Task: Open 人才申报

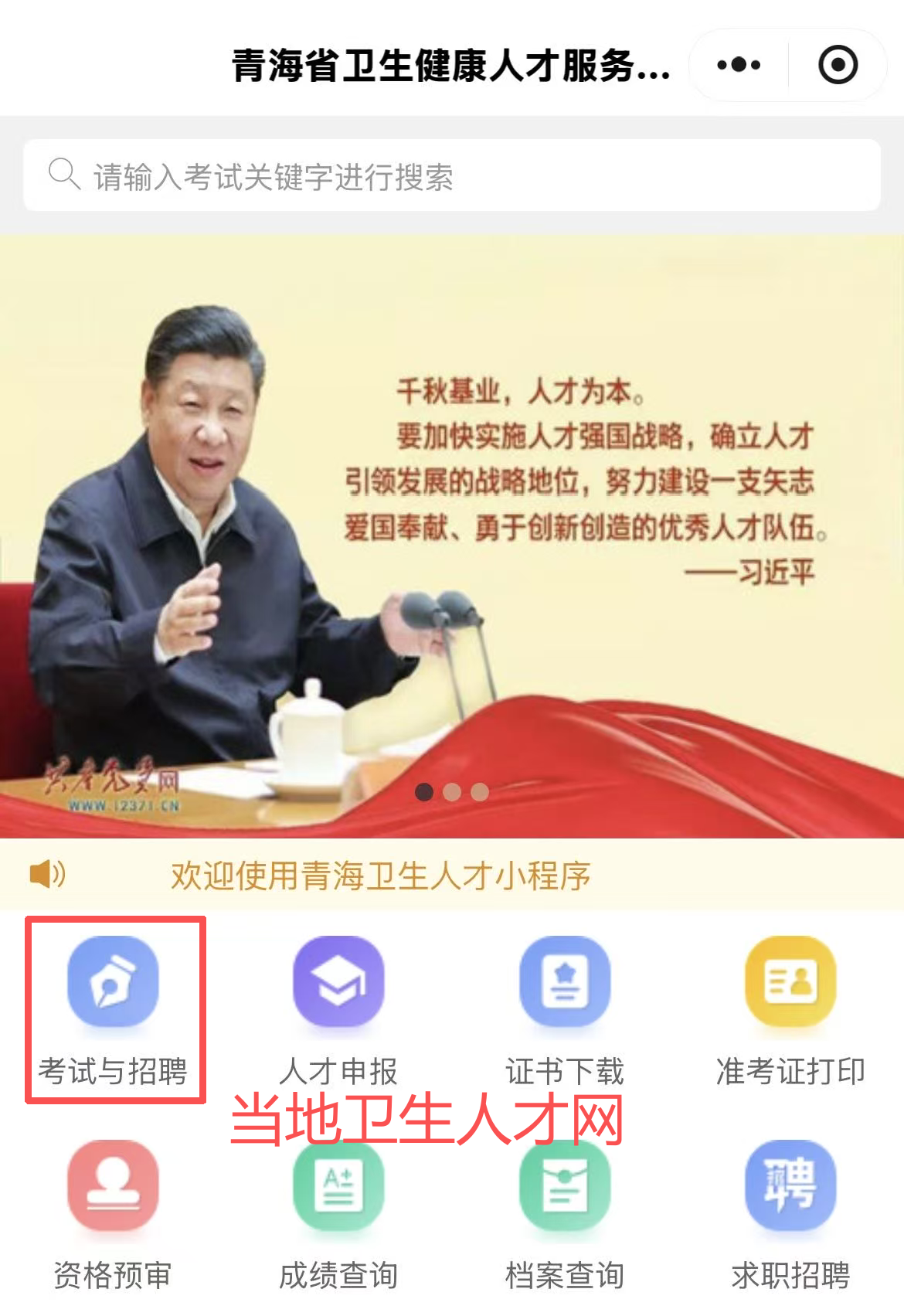Action: click(338, 1008)
